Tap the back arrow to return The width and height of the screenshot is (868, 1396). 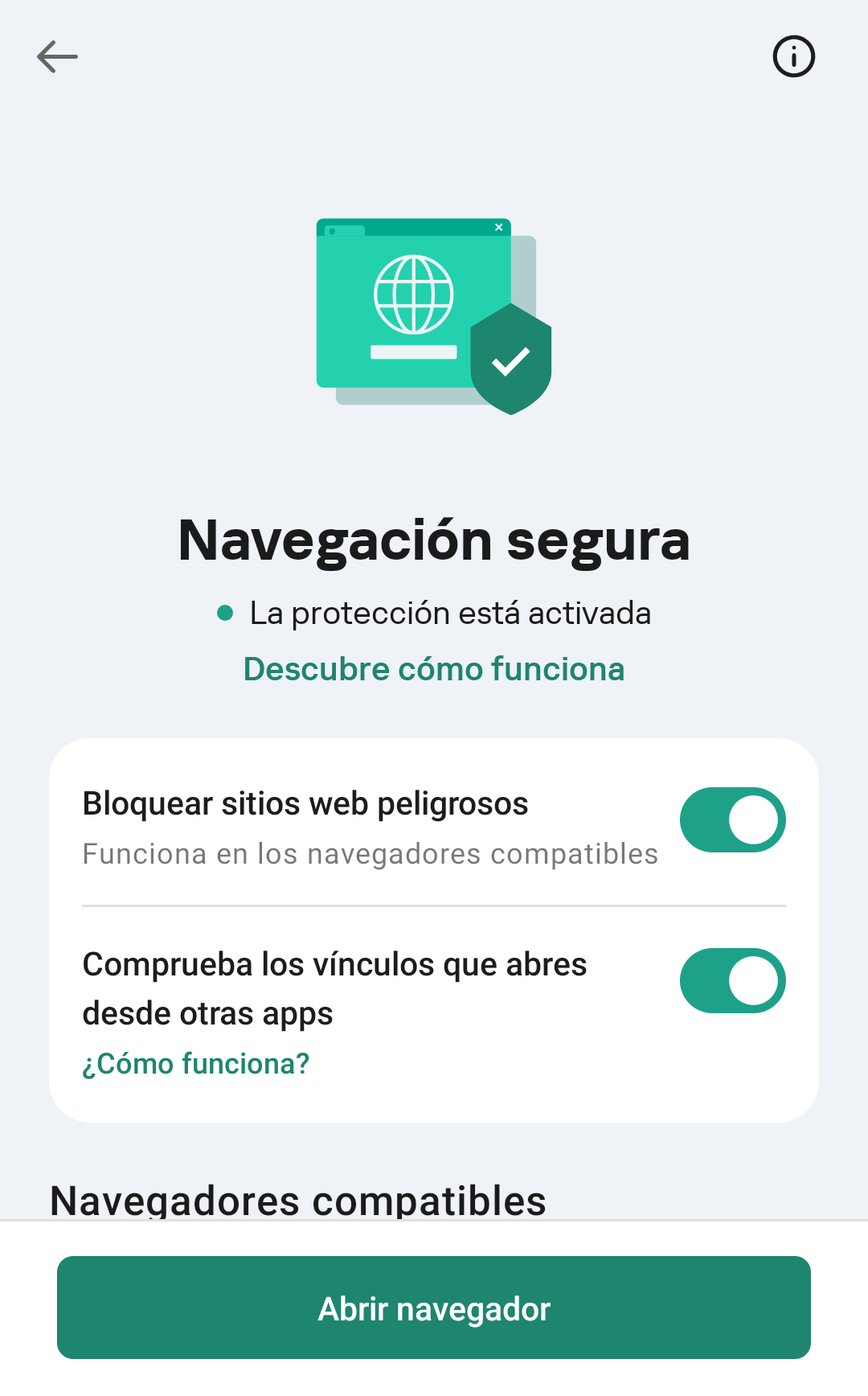(x=57, y=56)
